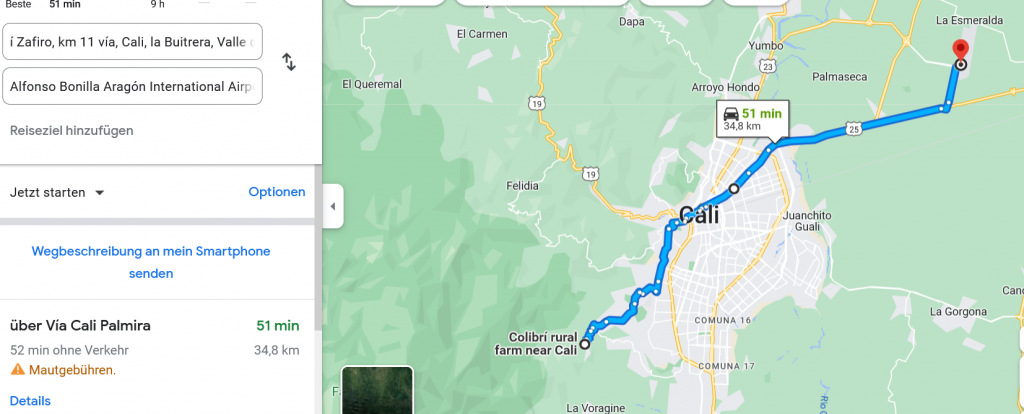Tap Reiseziel hinzufügen to add a stop
The width and height of the screenshot is (1024, 414).
(x=71, y=130)
